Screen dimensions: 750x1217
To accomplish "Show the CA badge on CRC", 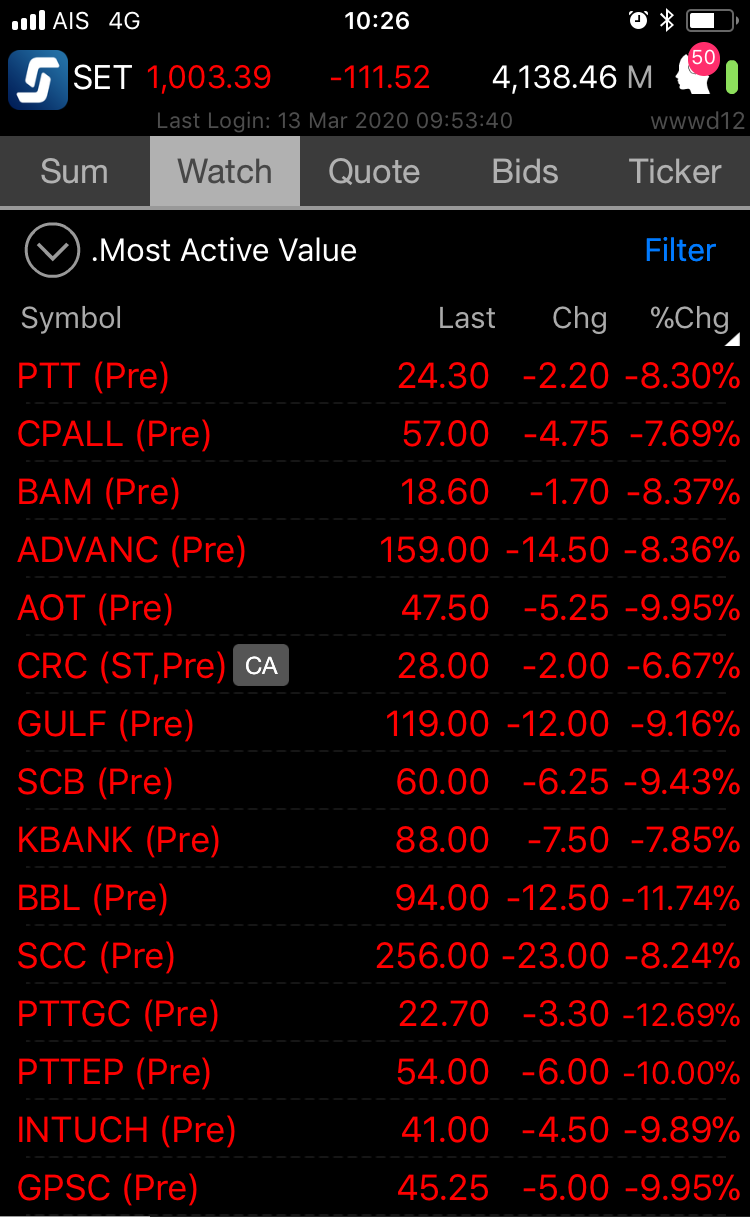I will click(x=261, y=666).
